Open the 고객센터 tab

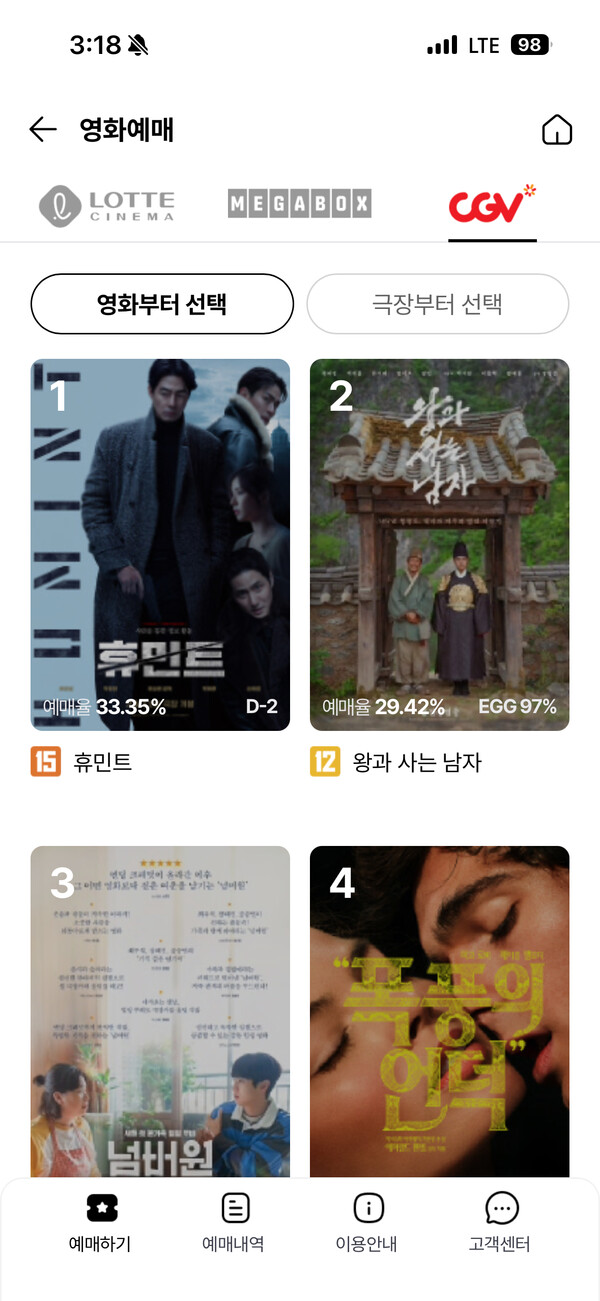pos(501,1222)
